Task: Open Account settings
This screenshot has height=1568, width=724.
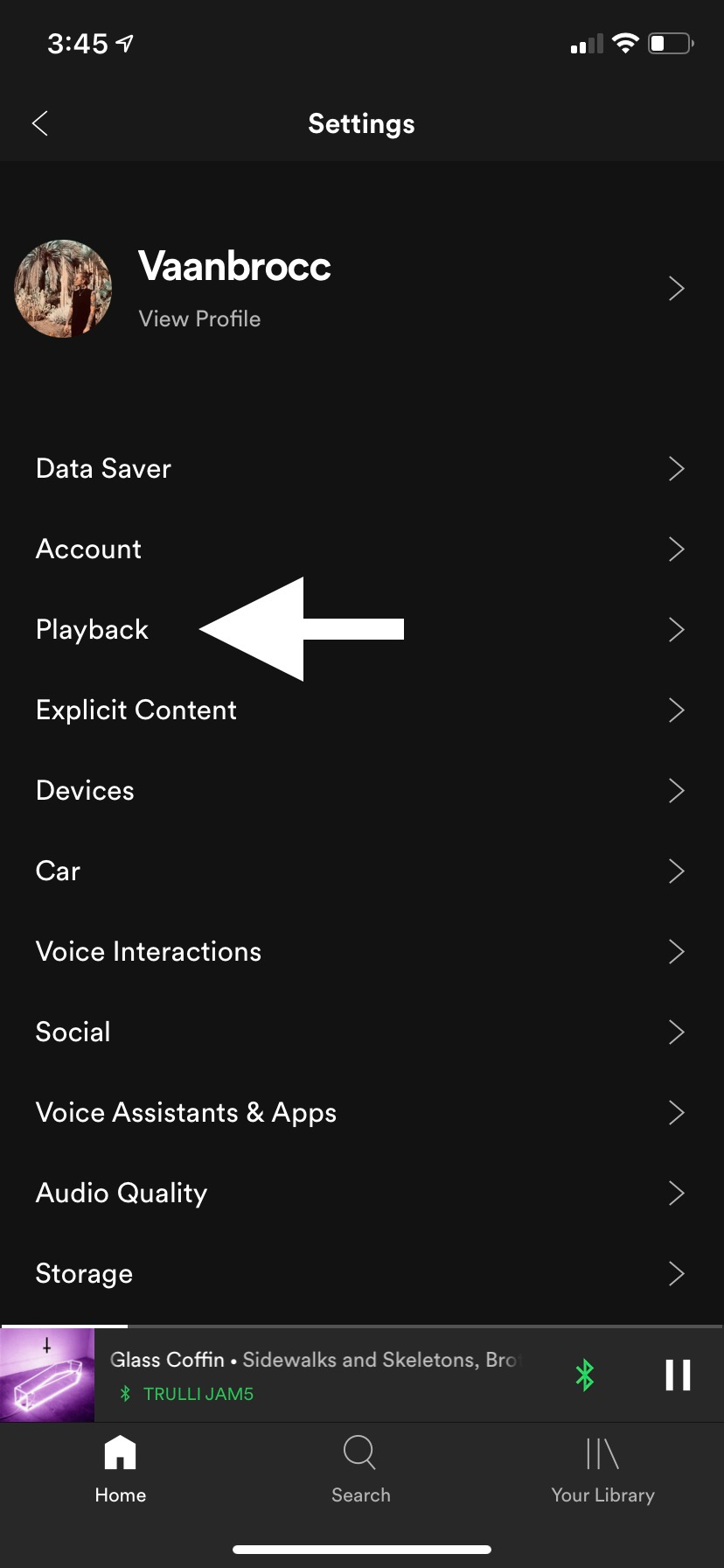Action: coord(362,549)
